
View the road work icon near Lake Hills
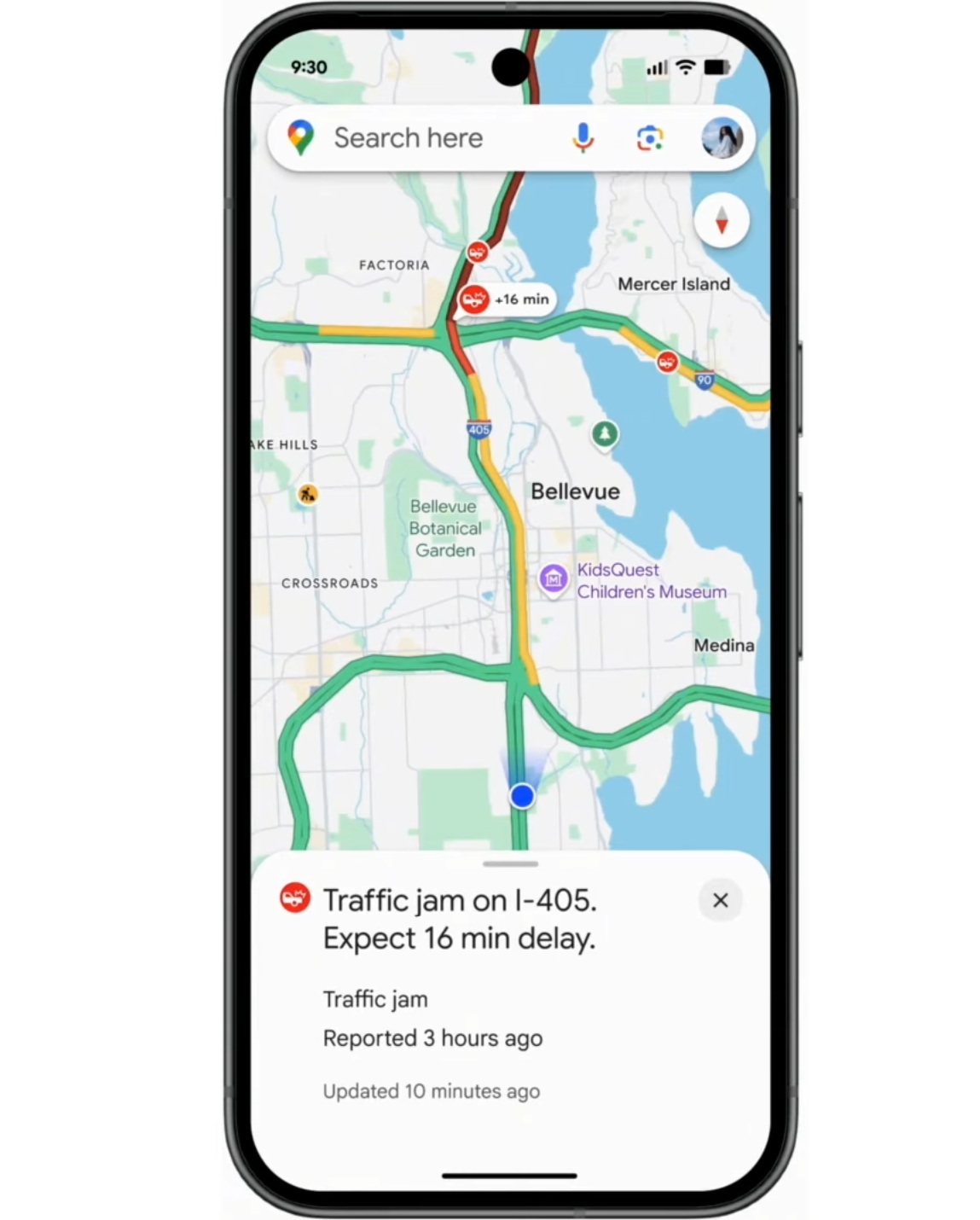pos(308,494)
